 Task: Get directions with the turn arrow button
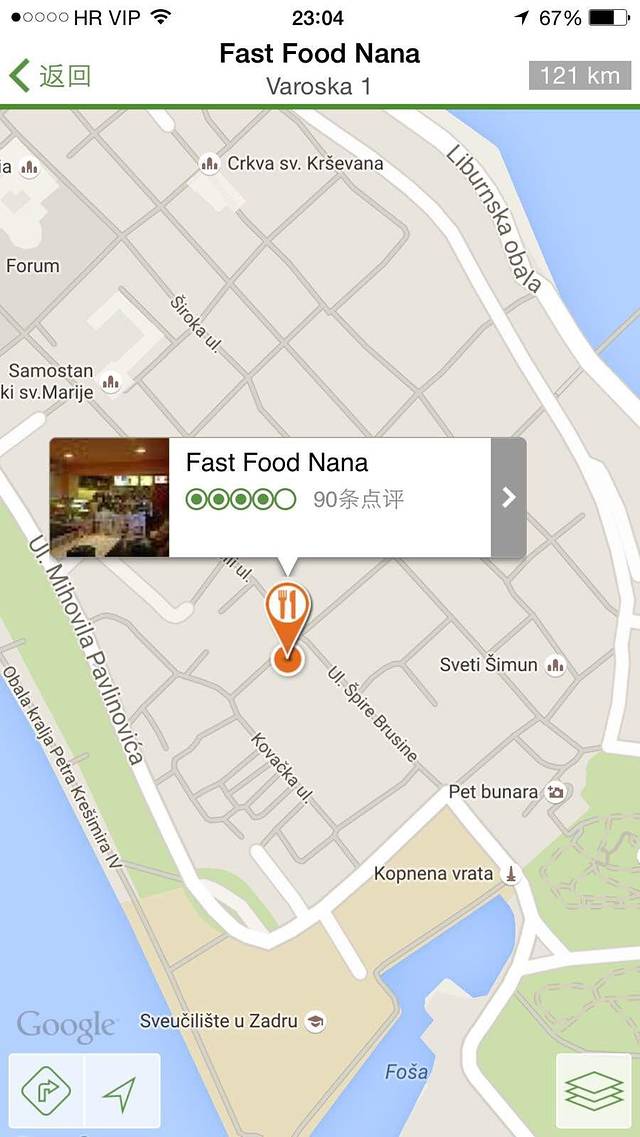click(x=47, y=1091)
